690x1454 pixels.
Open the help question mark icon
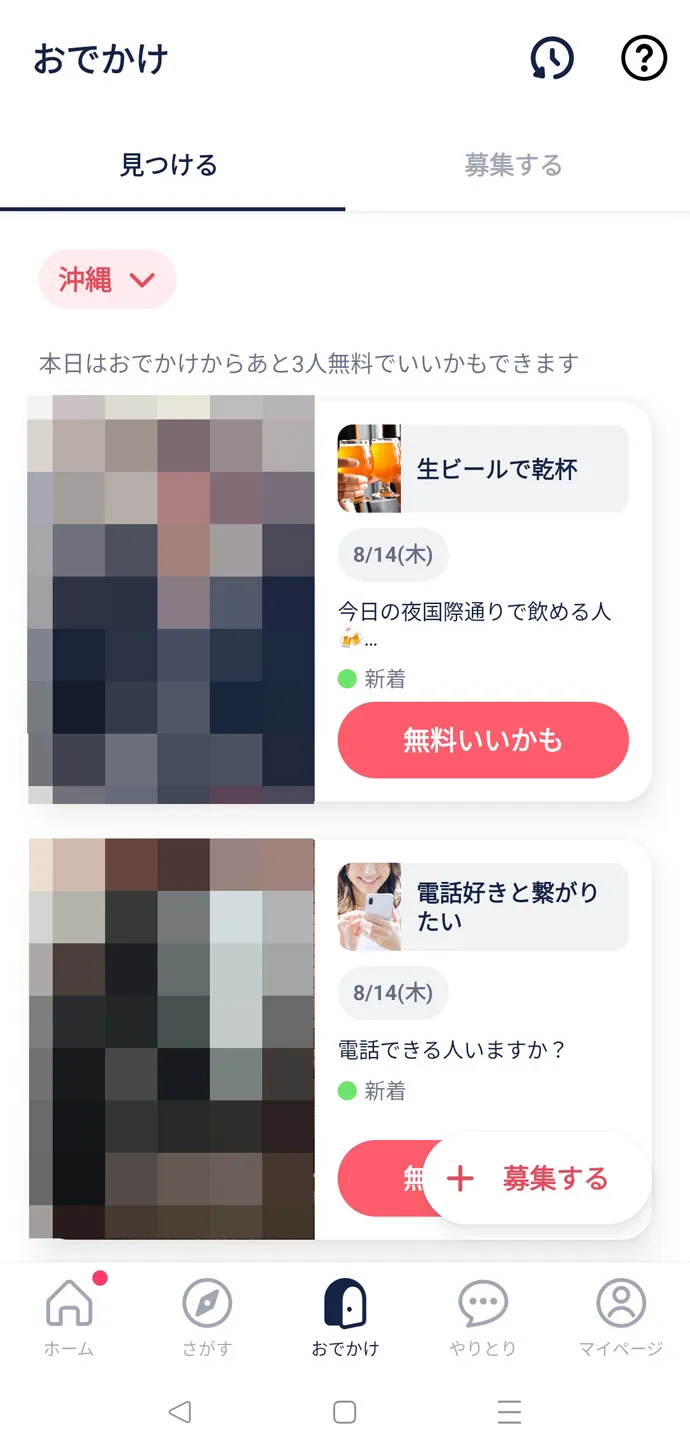point(644,59)
